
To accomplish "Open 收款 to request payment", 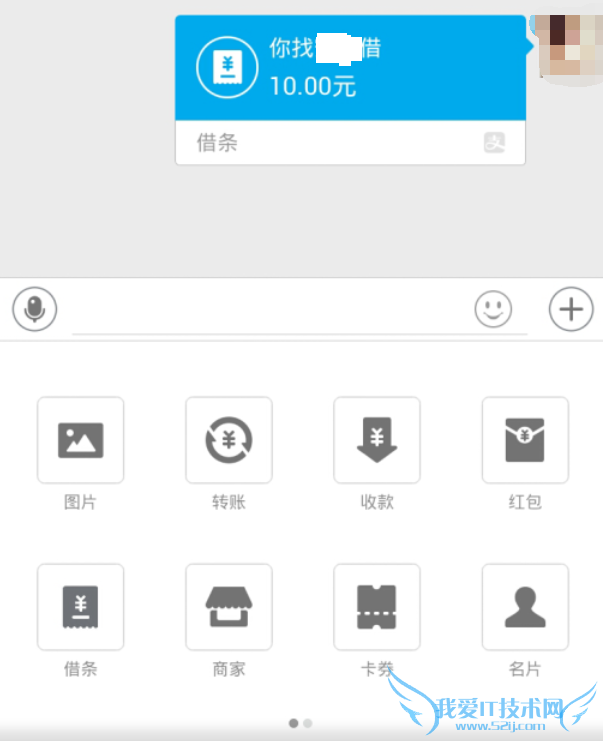I will point(377,440).
